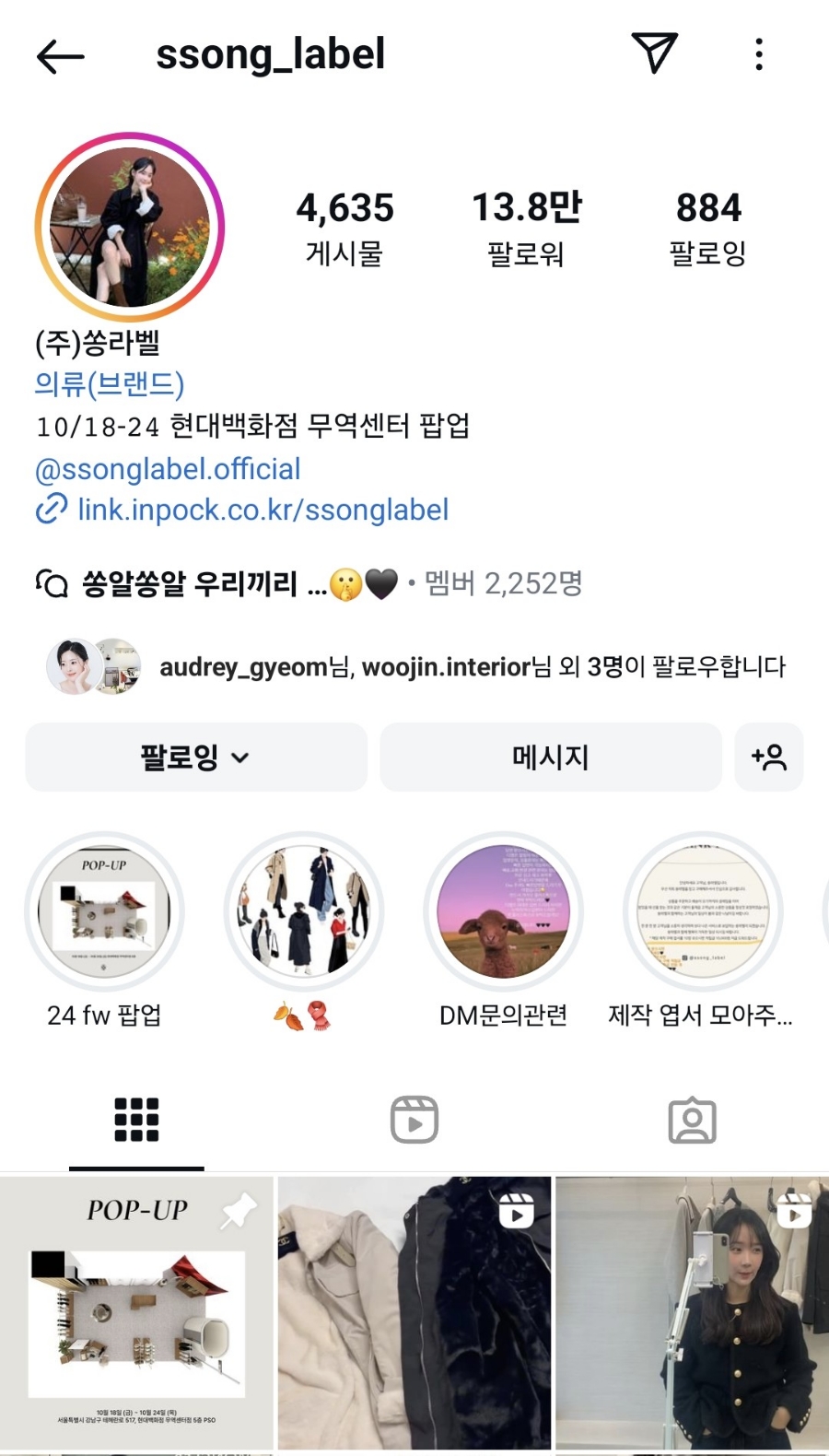The image size is (829, 1456).
Task: Open the @ssonglabel.official profile link
Action: 168,469
